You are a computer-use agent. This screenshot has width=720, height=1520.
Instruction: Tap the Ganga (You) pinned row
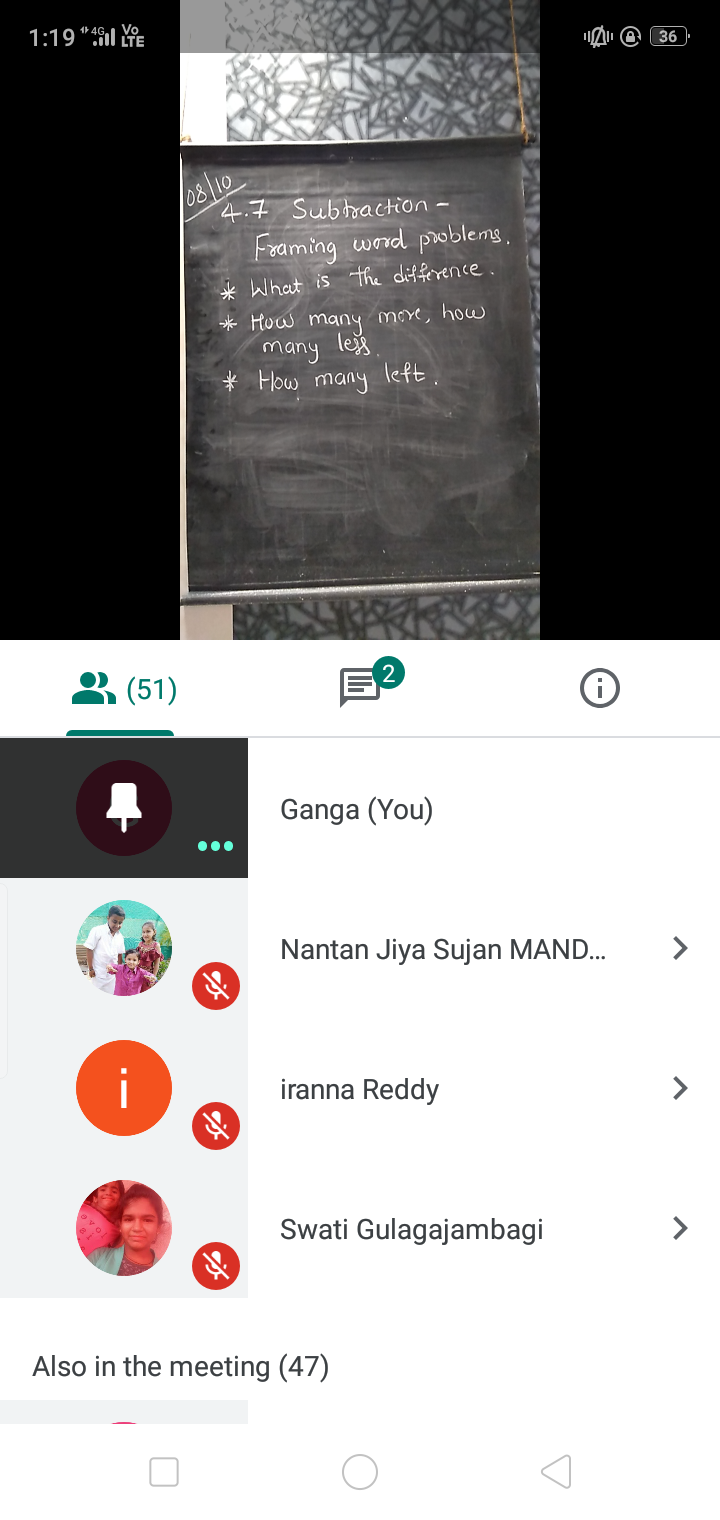click(360, 808)
